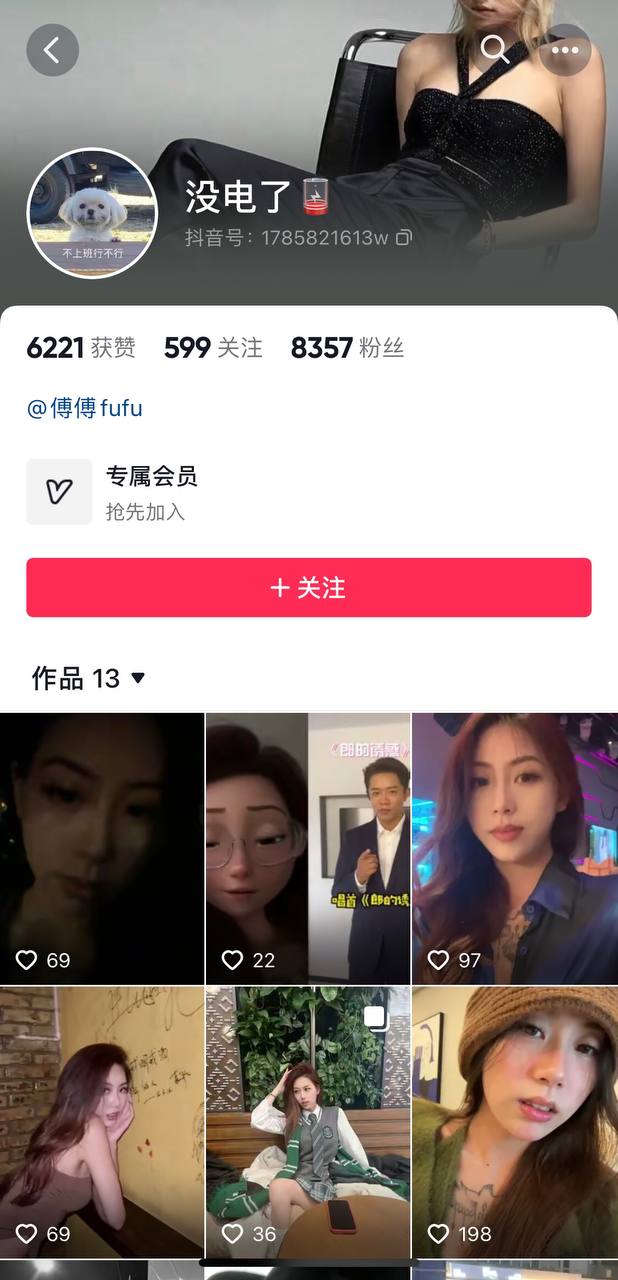Open the video with 22 likes

pyautogui.click(x=307, y=848)
